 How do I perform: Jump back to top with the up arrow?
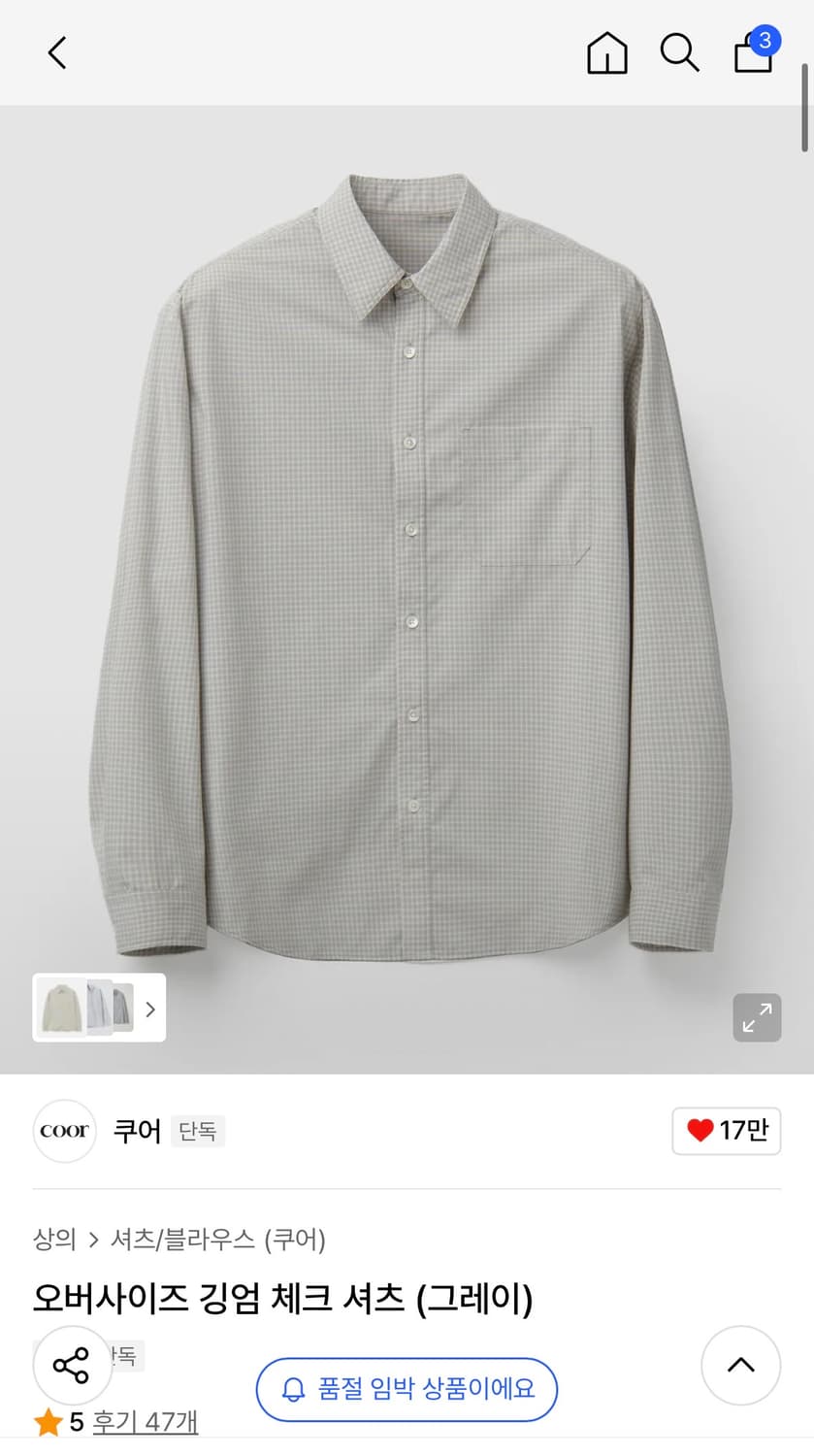point(740,1365)
